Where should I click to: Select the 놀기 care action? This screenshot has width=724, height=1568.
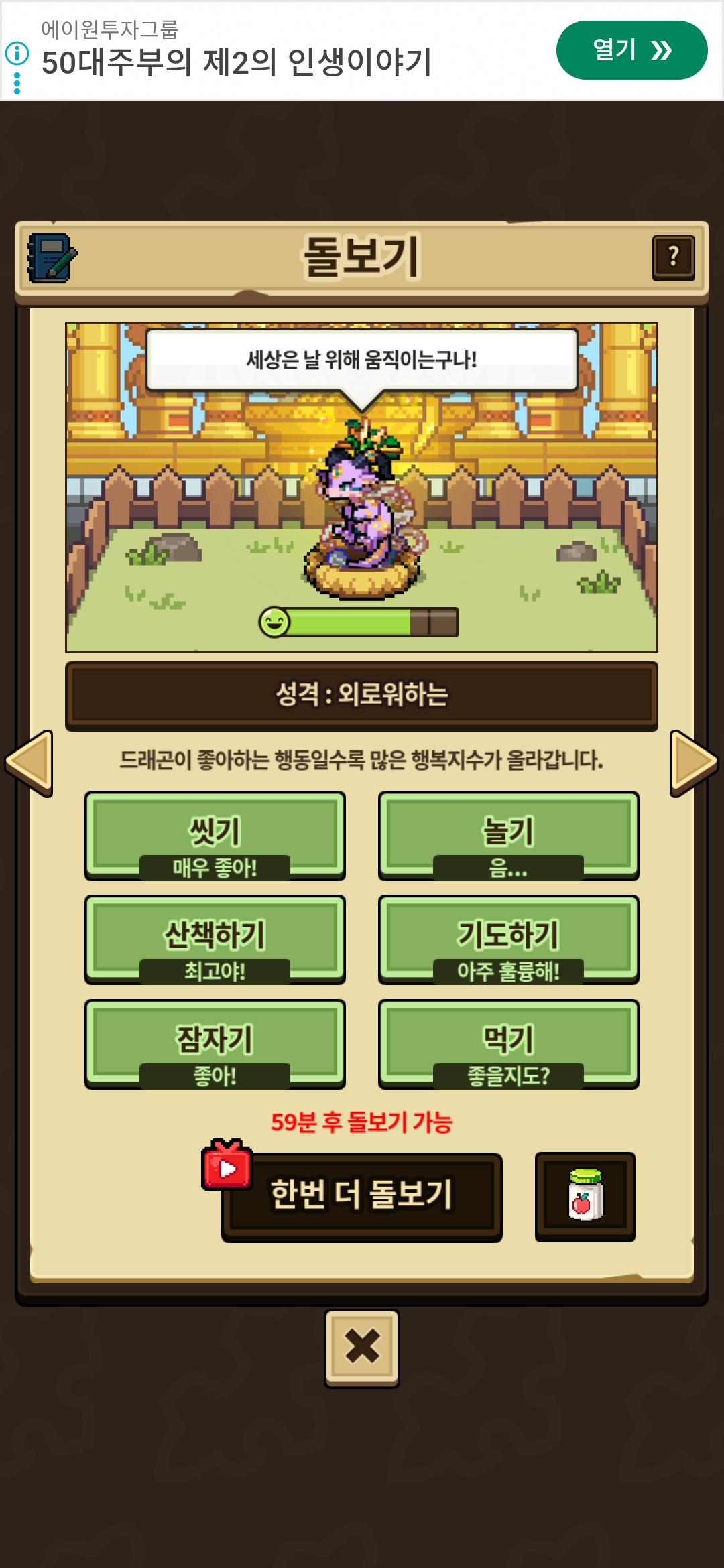[x=508, y=835]
